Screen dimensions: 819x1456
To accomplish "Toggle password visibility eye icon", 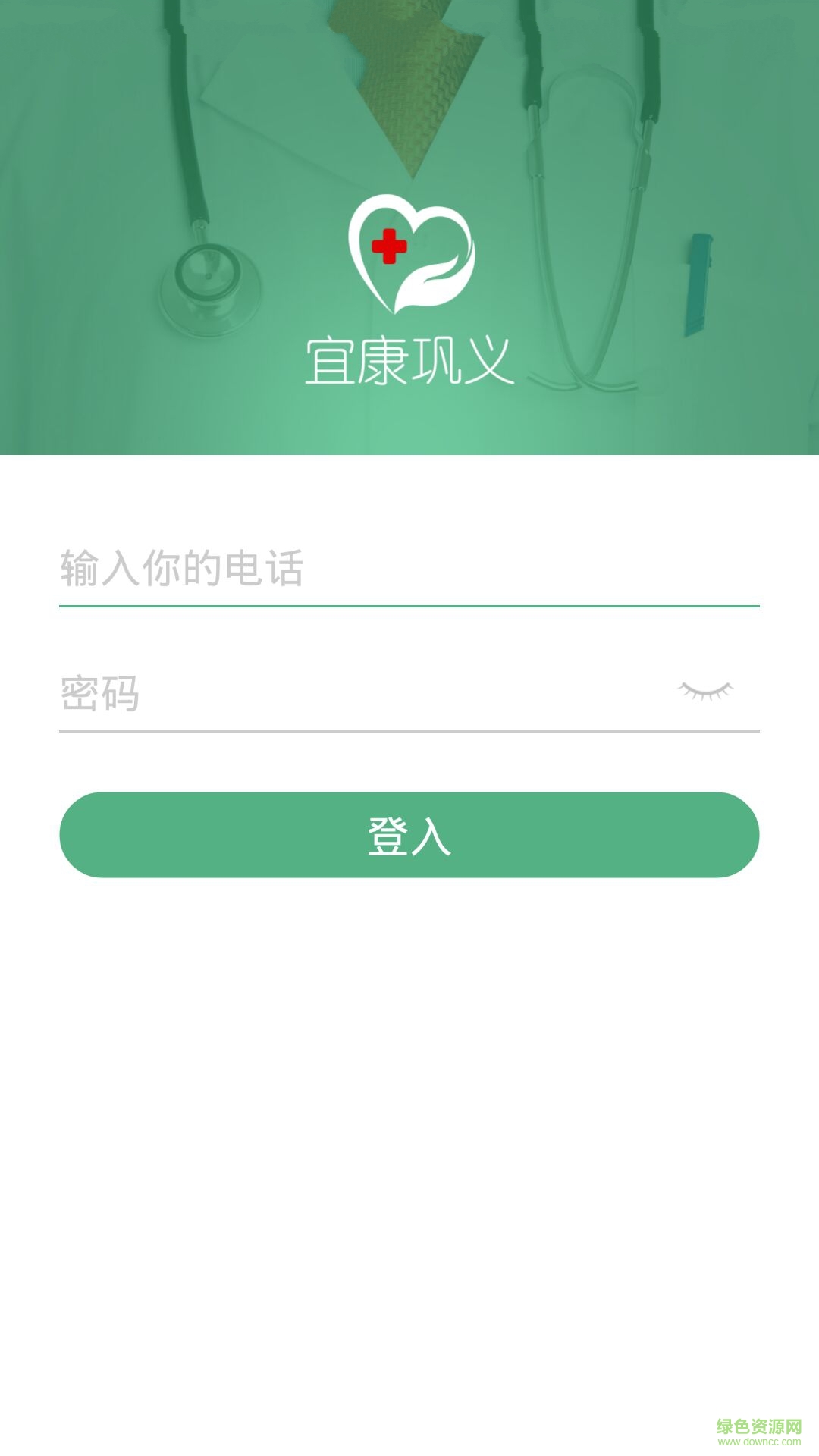I will [x=705, y=691].
